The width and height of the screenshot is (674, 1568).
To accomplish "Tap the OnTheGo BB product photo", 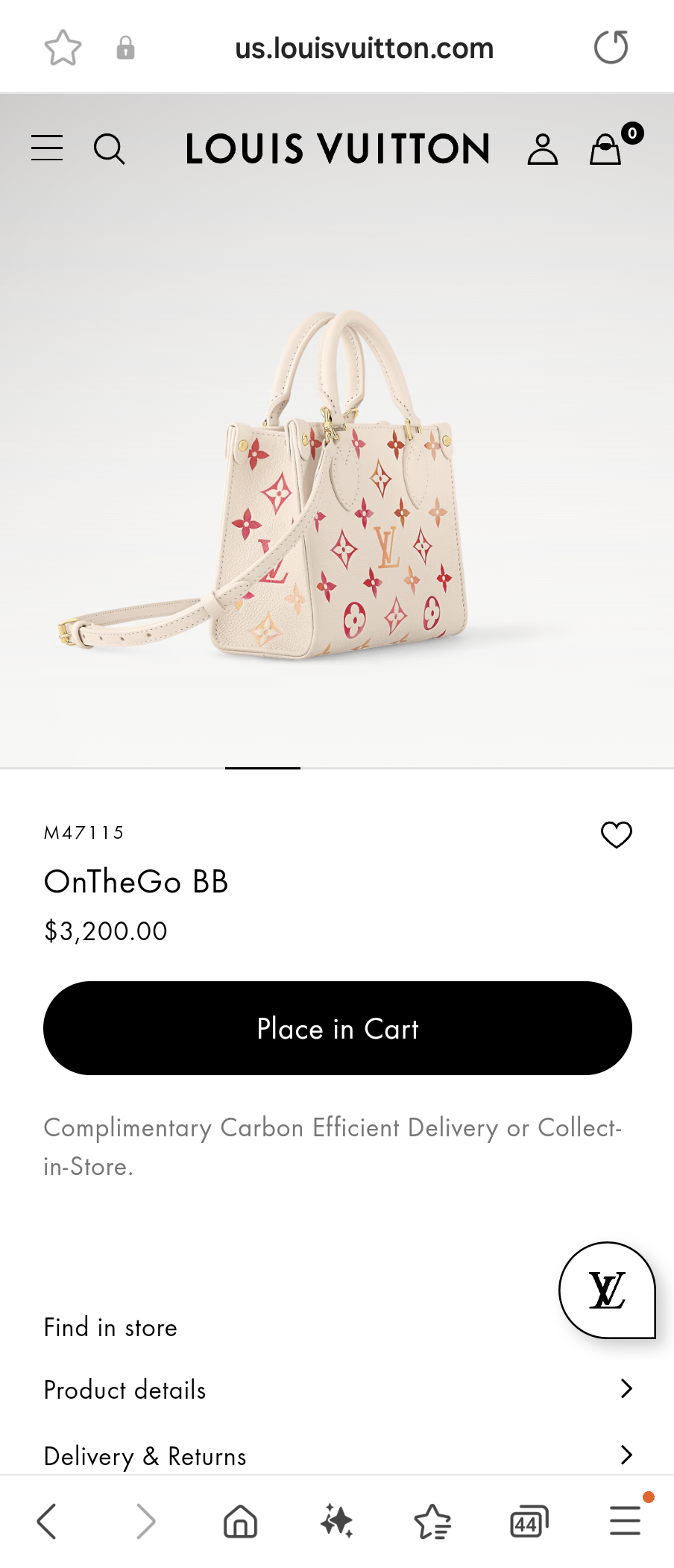I will tap(337, 485).
